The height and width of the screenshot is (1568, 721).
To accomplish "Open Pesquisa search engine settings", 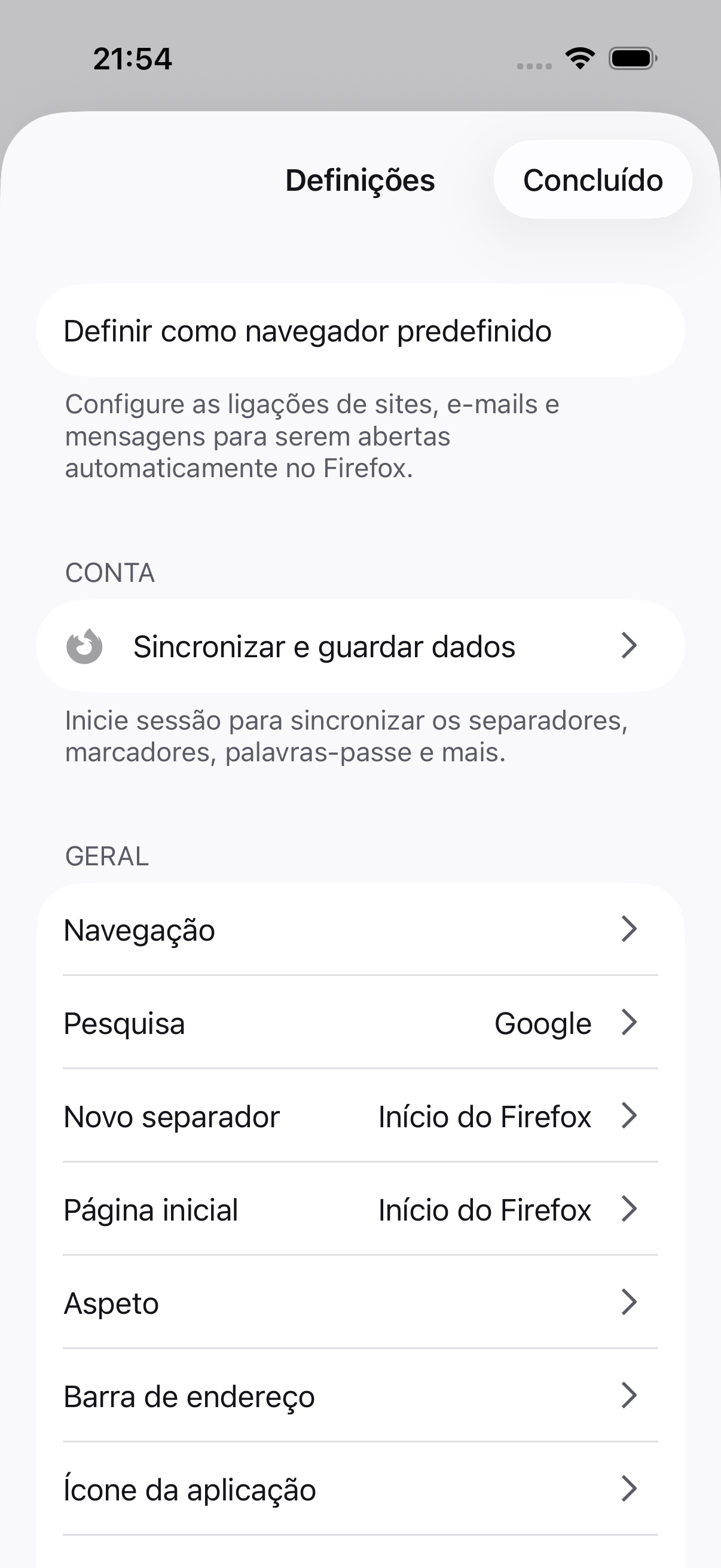I will coord(360,1023).
